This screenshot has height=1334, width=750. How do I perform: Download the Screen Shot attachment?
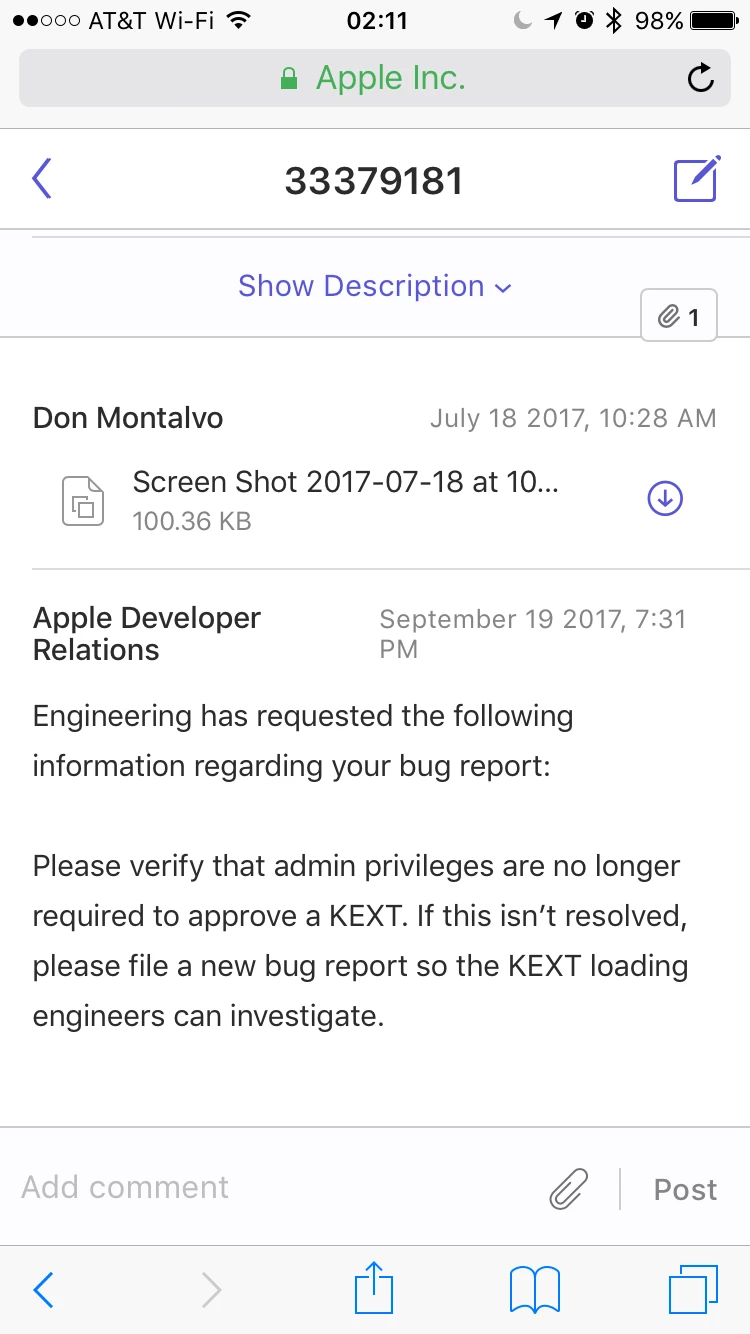665,498
